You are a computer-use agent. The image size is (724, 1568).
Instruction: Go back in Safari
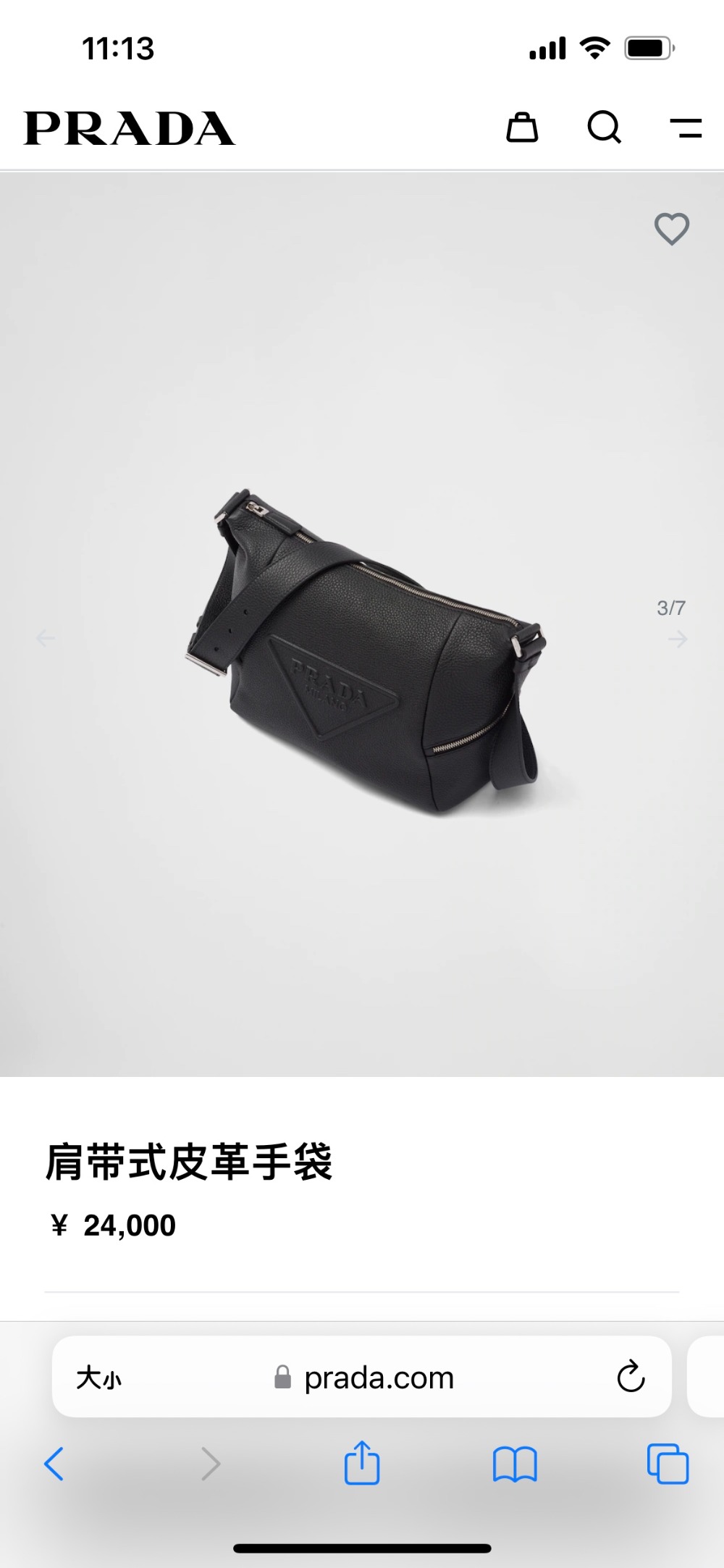[x=54, y=1464]
